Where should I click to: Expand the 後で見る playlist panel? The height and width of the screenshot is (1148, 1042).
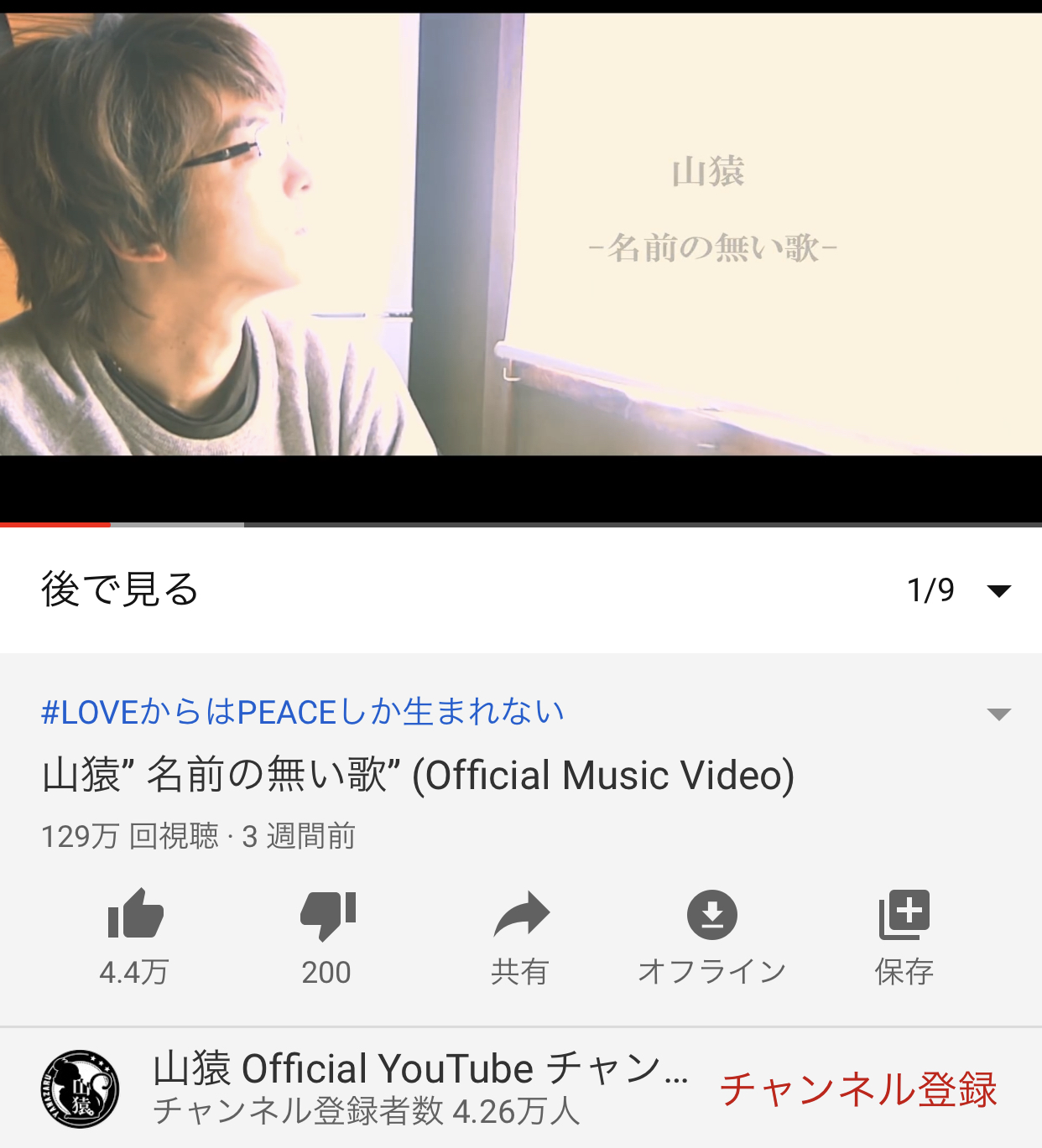(x=998, y=591)
